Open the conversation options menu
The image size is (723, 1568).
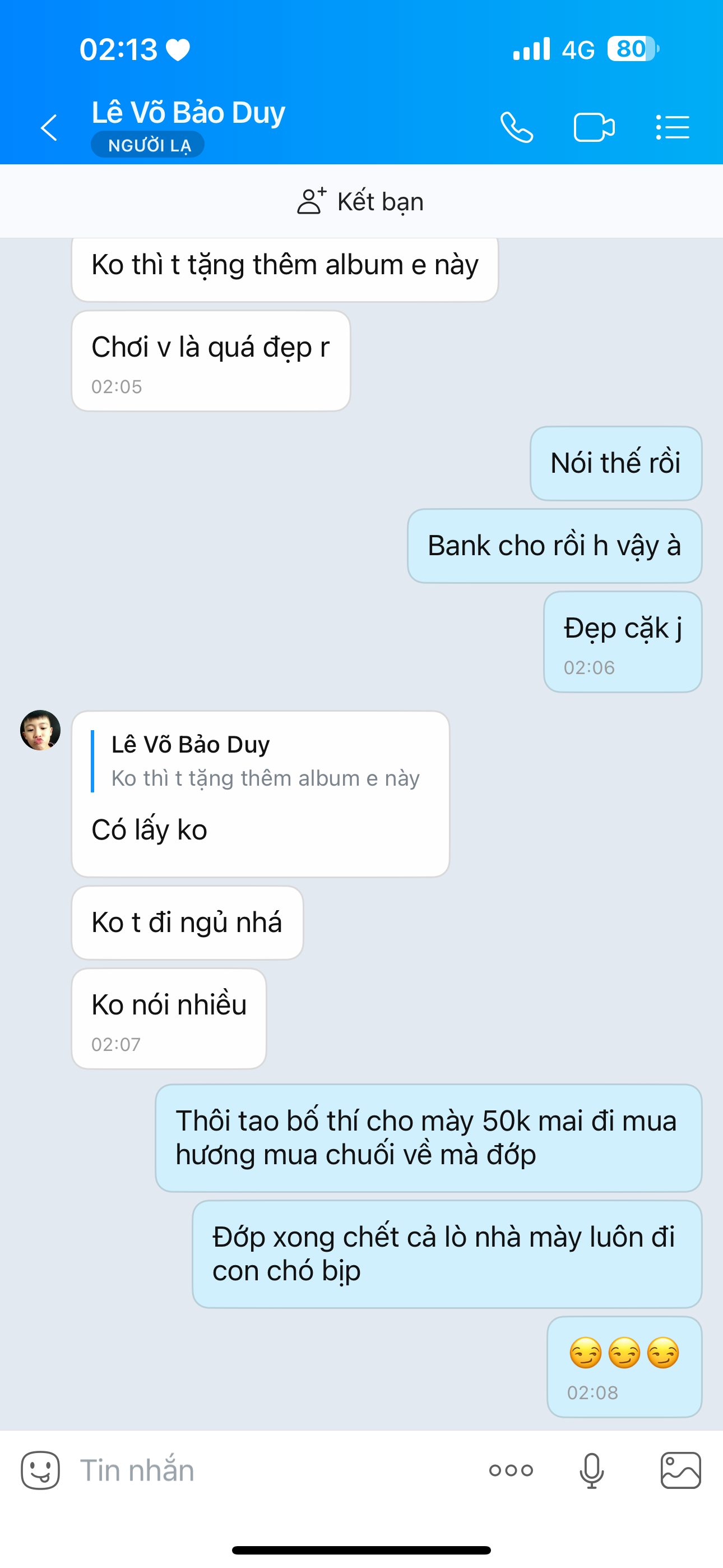pyautogui.click(x=673, y=128)
